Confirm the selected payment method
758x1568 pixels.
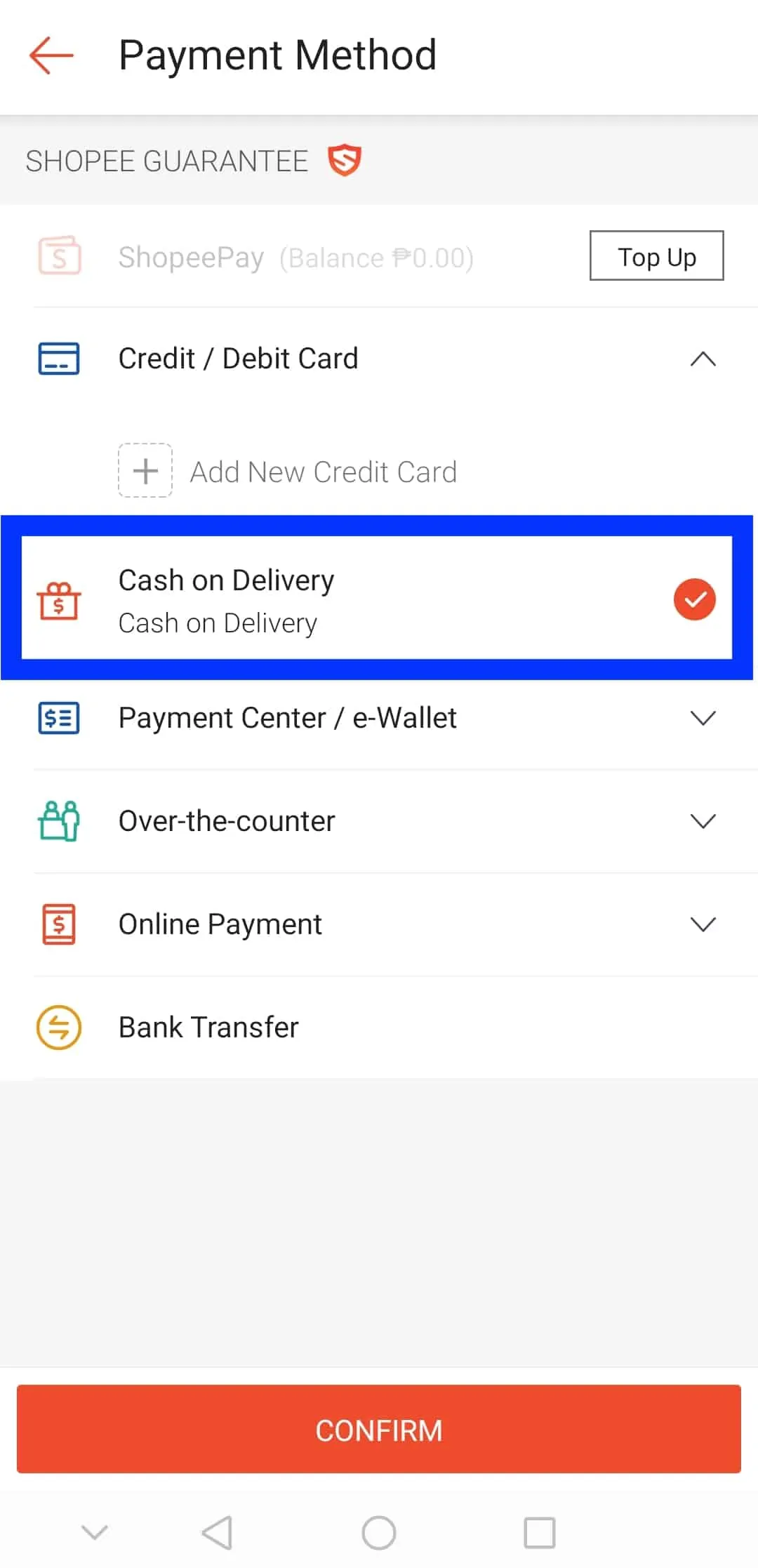tap(379, 1429)
